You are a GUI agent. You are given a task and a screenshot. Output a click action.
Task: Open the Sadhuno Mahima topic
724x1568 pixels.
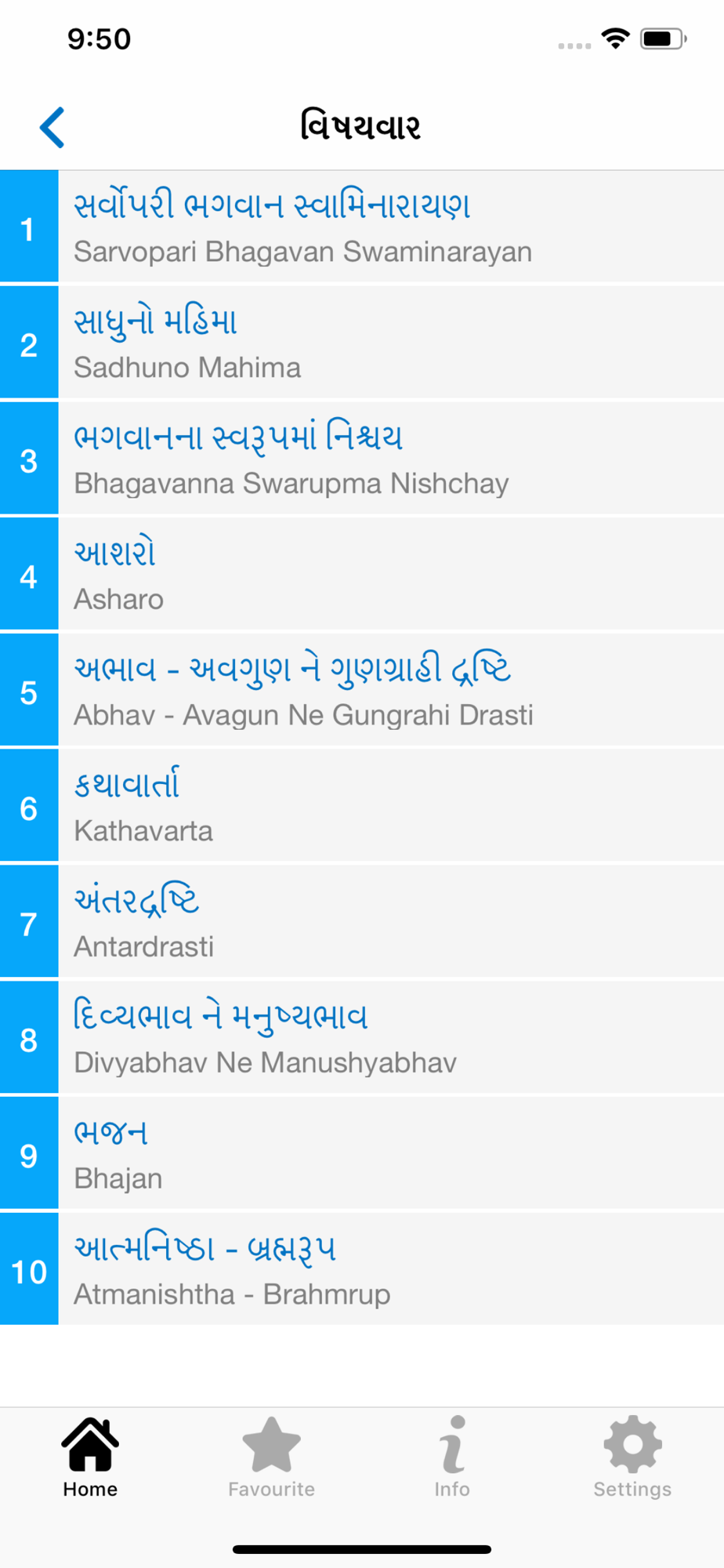point(362,343)
